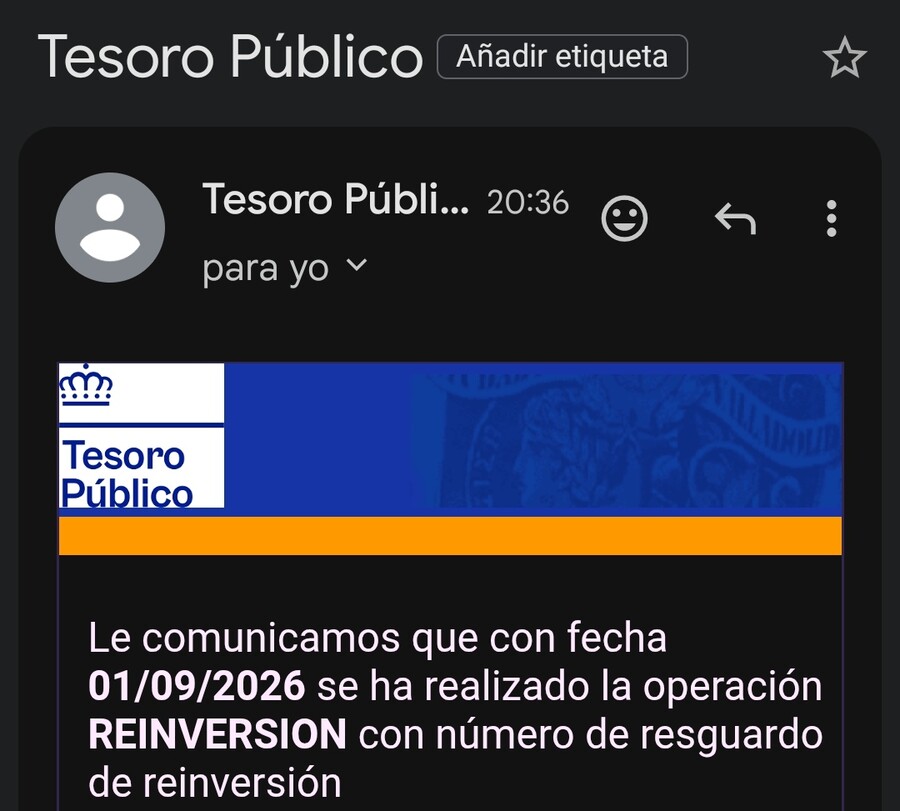Screen dimensions: 900x811
Task: Star this Tesoro Público email
Action: [844, 57]
